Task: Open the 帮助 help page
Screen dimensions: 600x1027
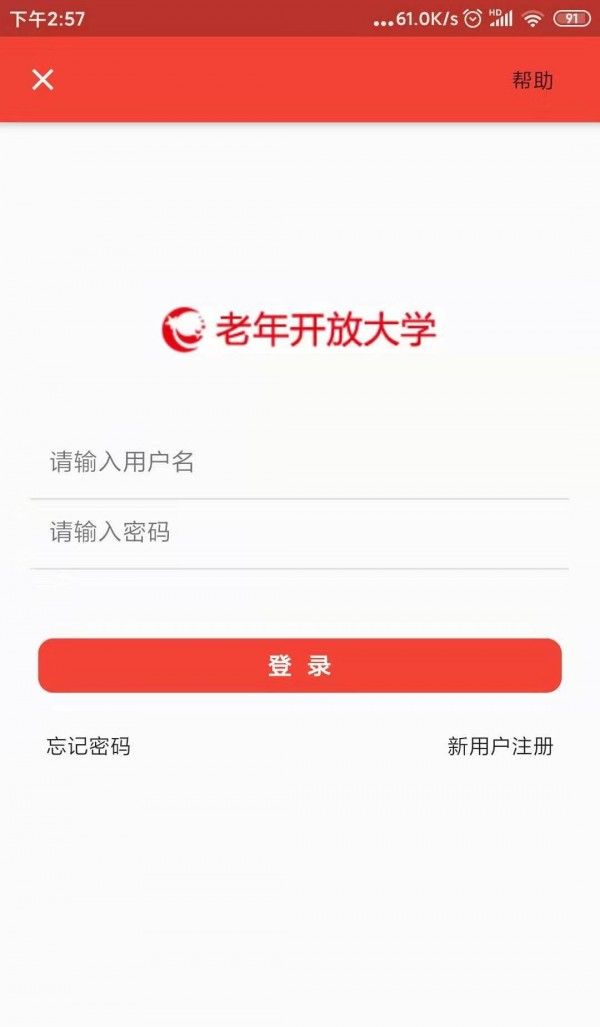Action: 532,81
